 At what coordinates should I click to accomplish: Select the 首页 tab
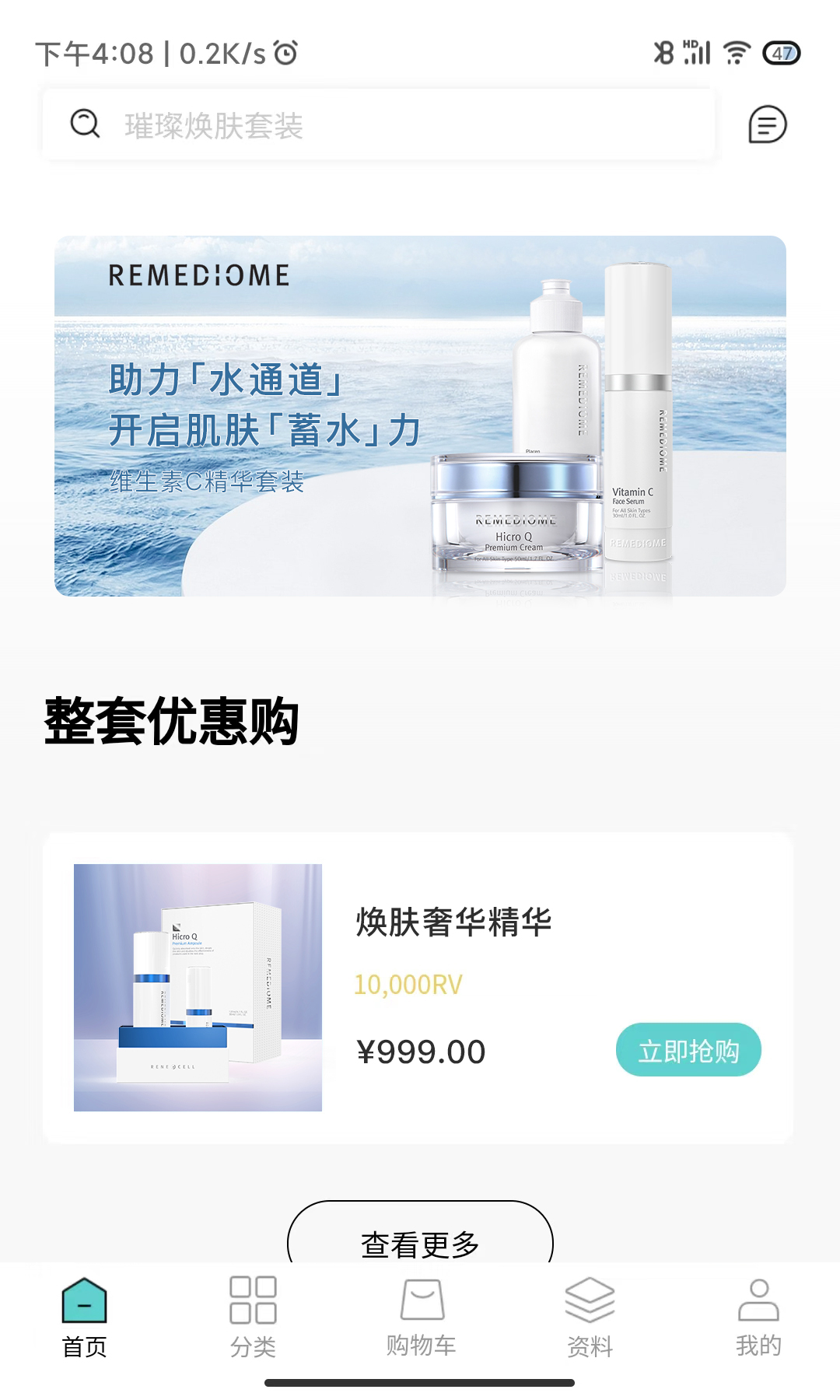click(x=84, y=1316)
